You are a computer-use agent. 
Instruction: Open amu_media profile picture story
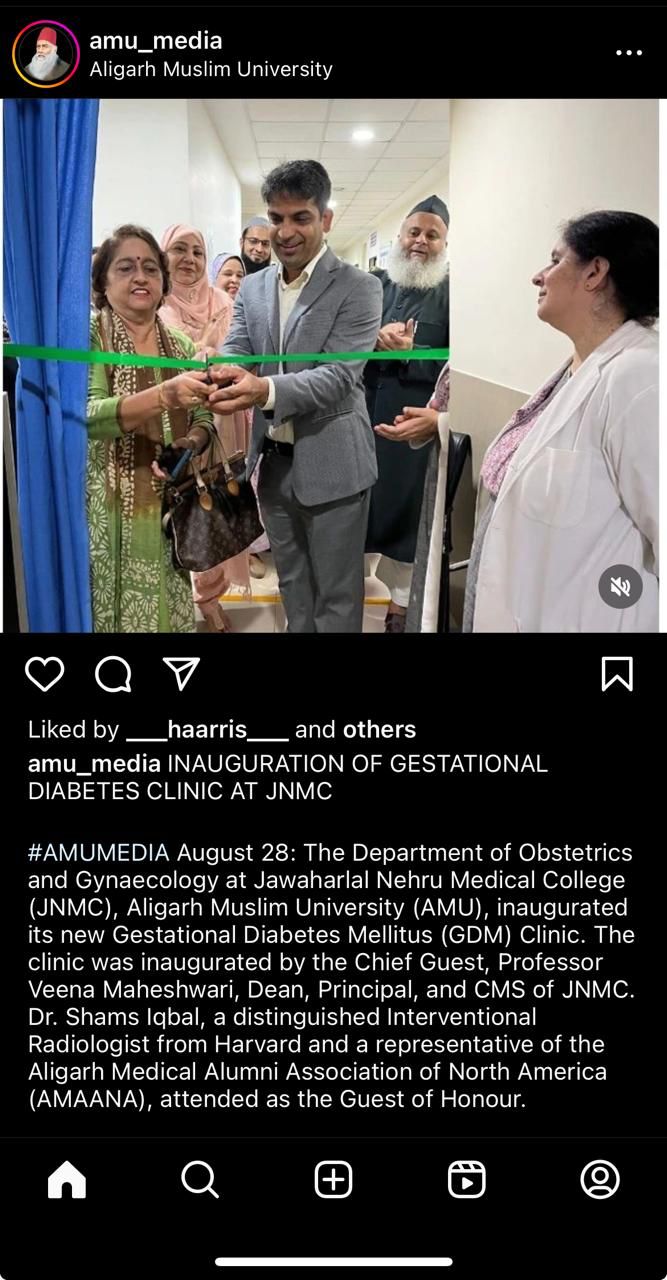pyautogui.click(x=45, y=54)
